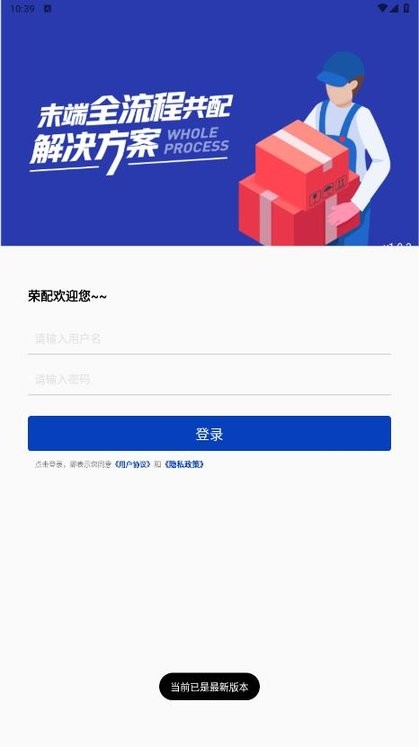
Task: Tap the 登录 login button
Action: click(210, 434)
